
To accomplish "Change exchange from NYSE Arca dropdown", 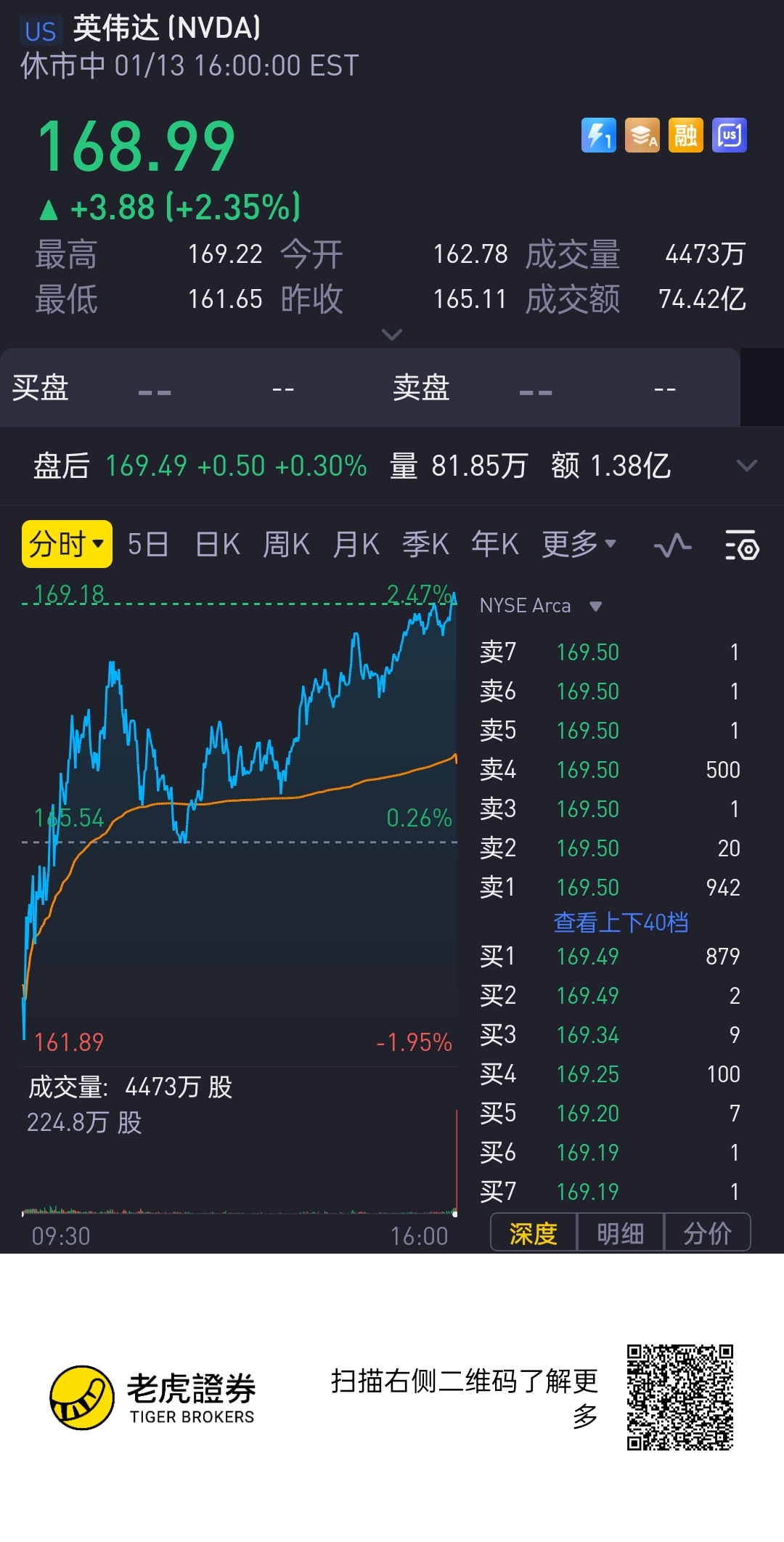I will click(x=541, y=606).
